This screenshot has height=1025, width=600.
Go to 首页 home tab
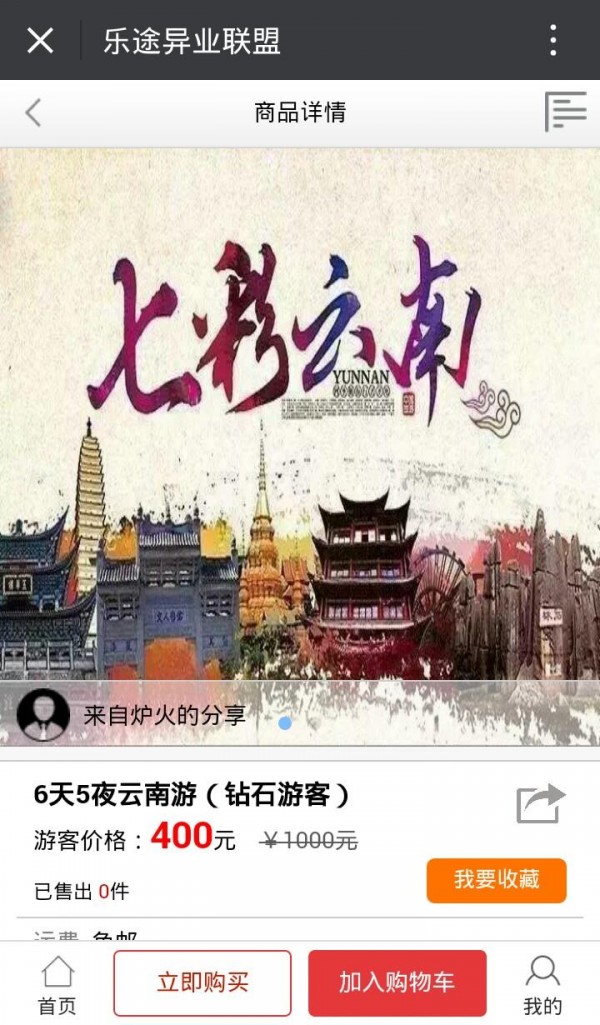pyautogui.click(x=57, y=985)
